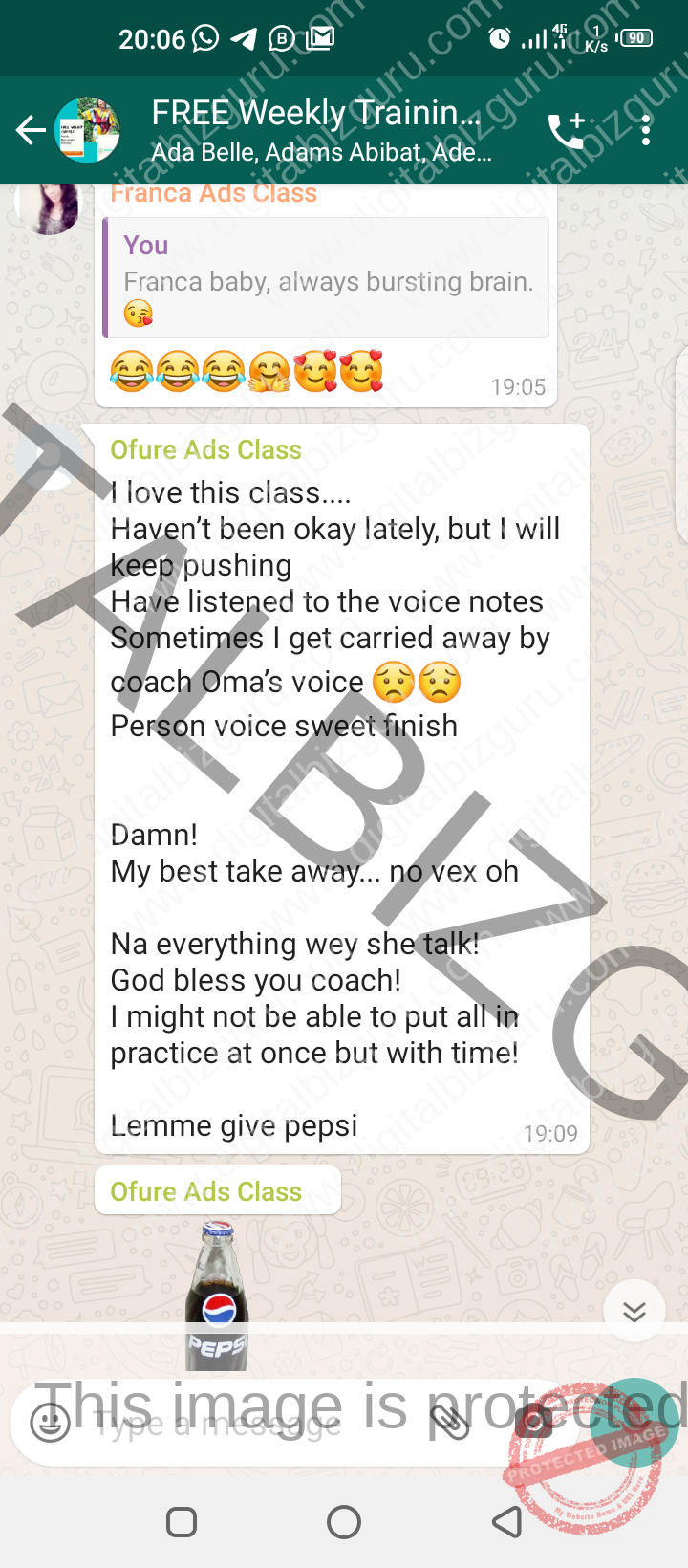
Task: Tap the system home button
Action: click(x=344, y=1521)
